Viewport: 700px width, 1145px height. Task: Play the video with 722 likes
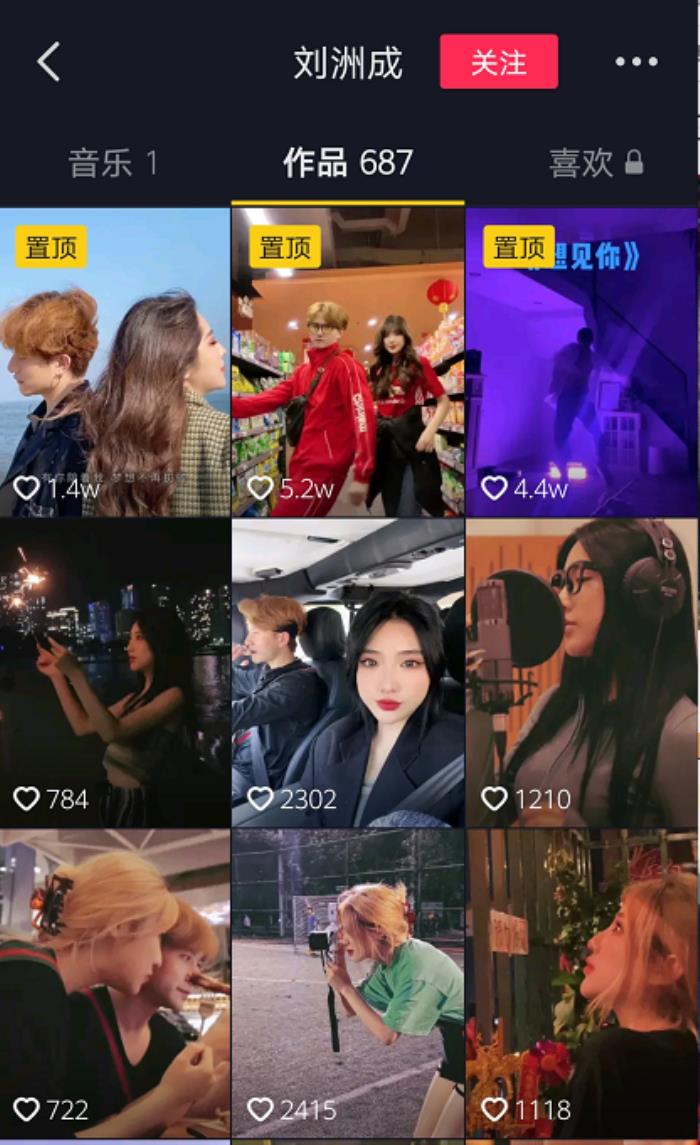coord(115,982)
